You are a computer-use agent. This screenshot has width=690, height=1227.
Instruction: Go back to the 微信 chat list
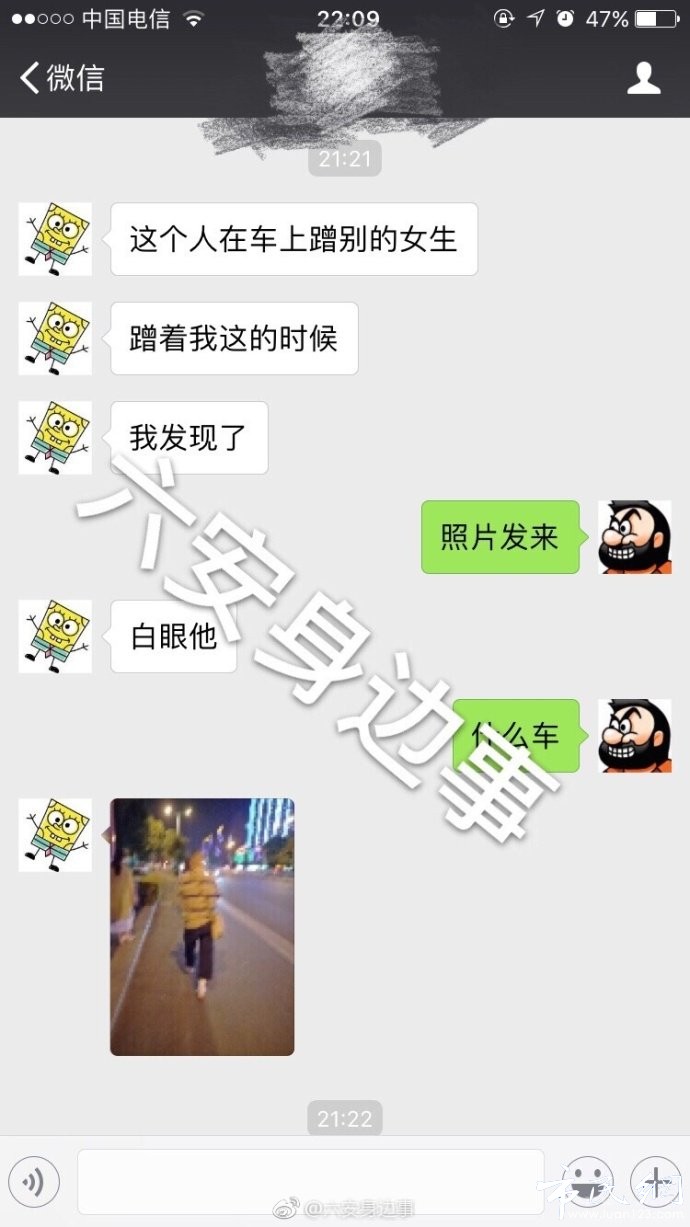(x=60, y=78)
